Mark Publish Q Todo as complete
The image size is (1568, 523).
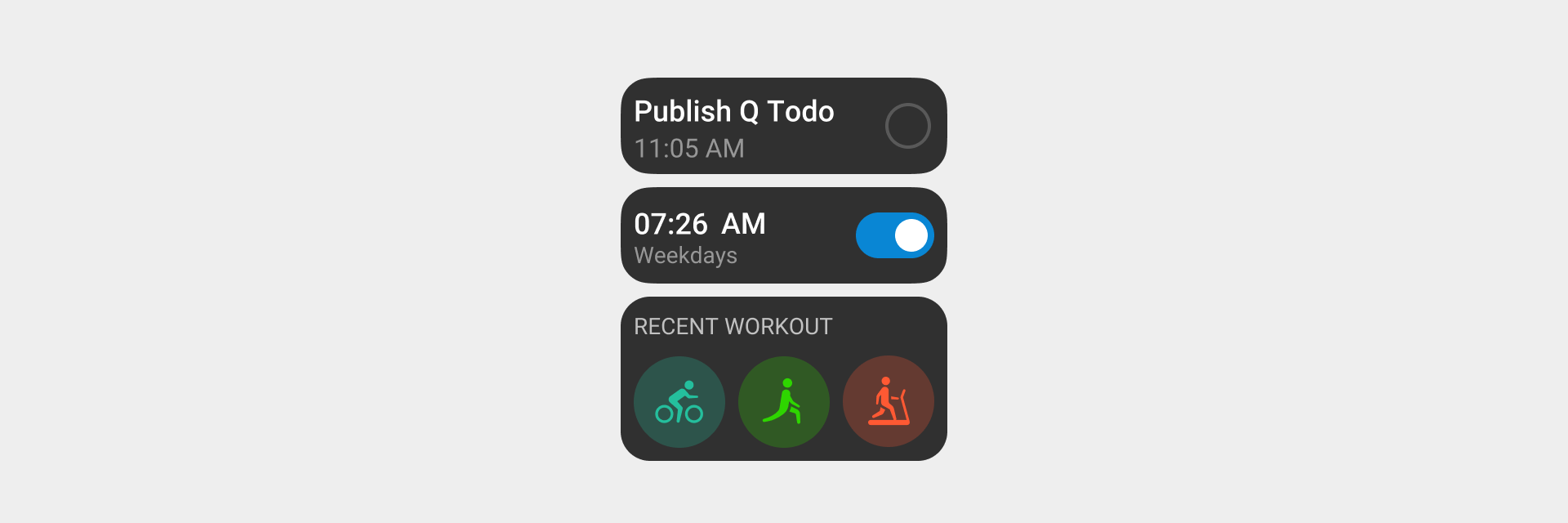(x=907, y=126)
